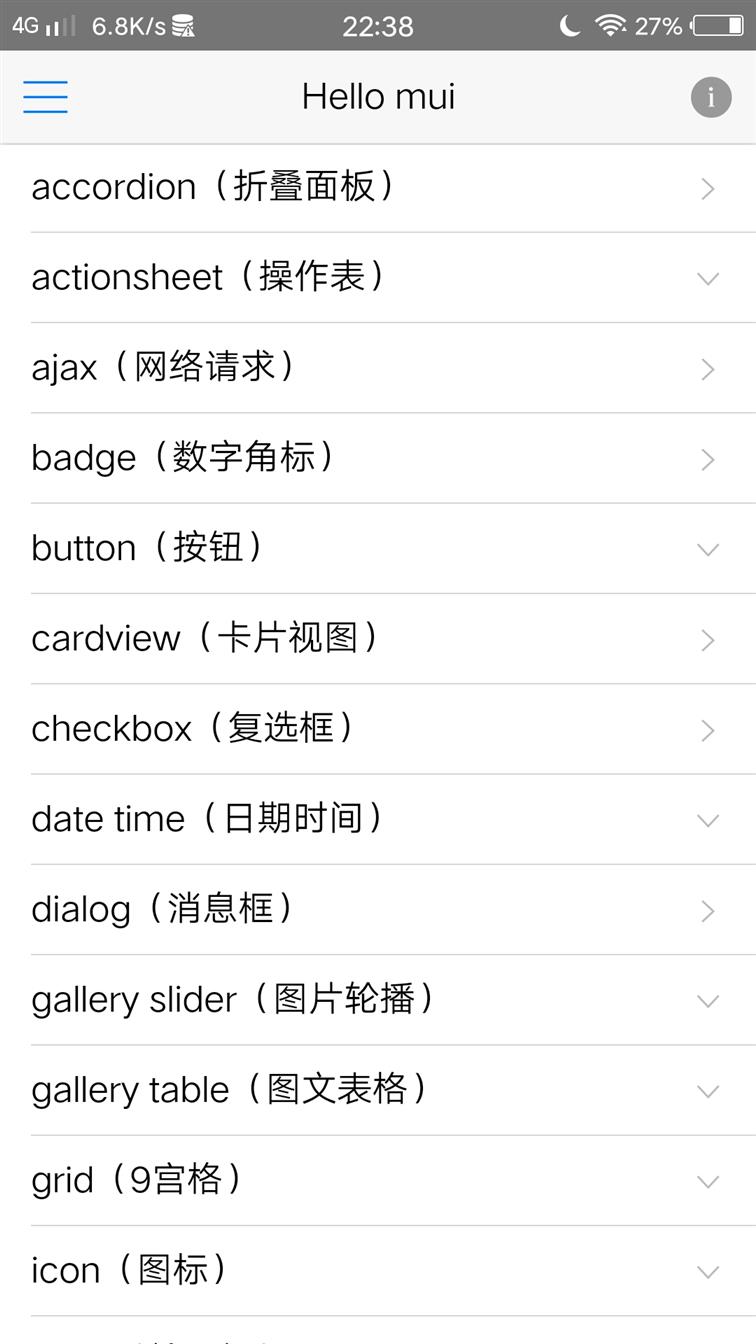The image size is (756, 1344).
Task: Open cardview（卡片视图）page
Action: (x=378, y=639)
